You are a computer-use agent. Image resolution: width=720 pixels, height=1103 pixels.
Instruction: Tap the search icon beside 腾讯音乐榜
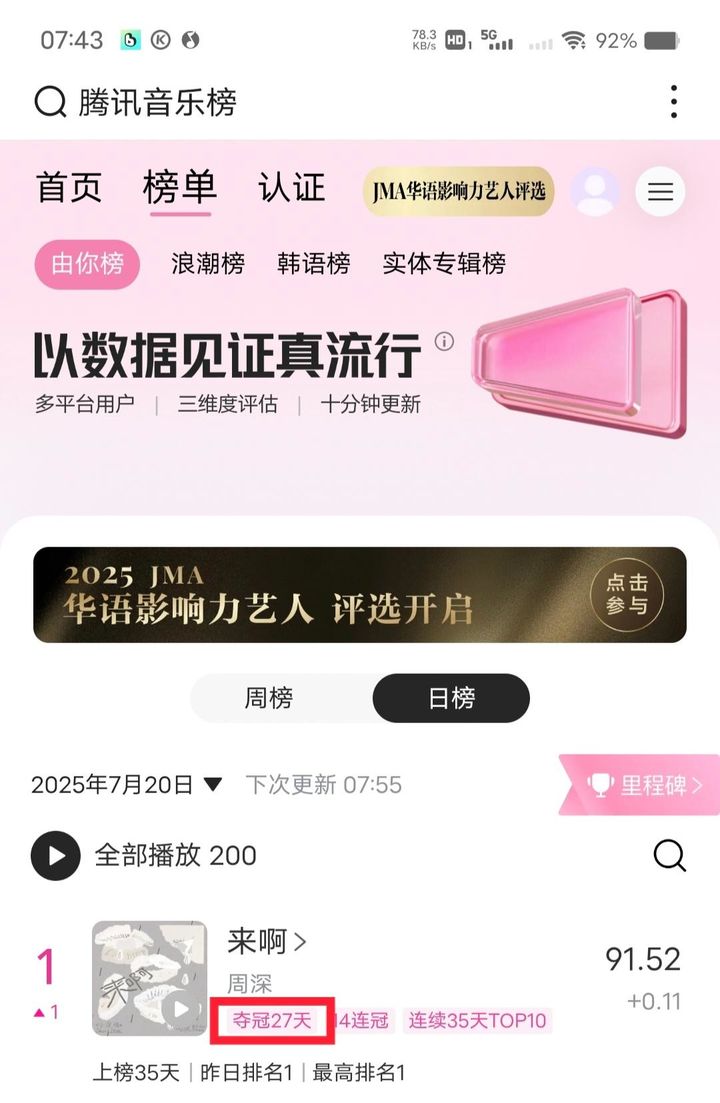pyautogui.click(x=50, y=102)
